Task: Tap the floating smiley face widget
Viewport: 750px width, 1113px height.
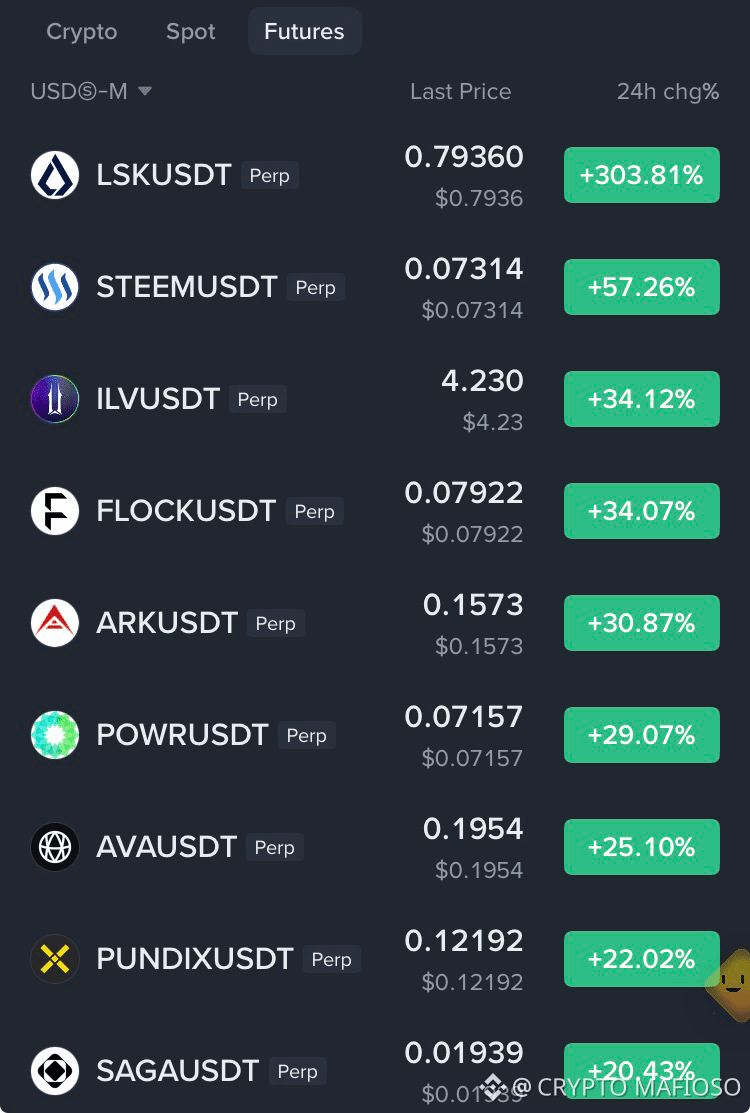Action: point(729,985)
